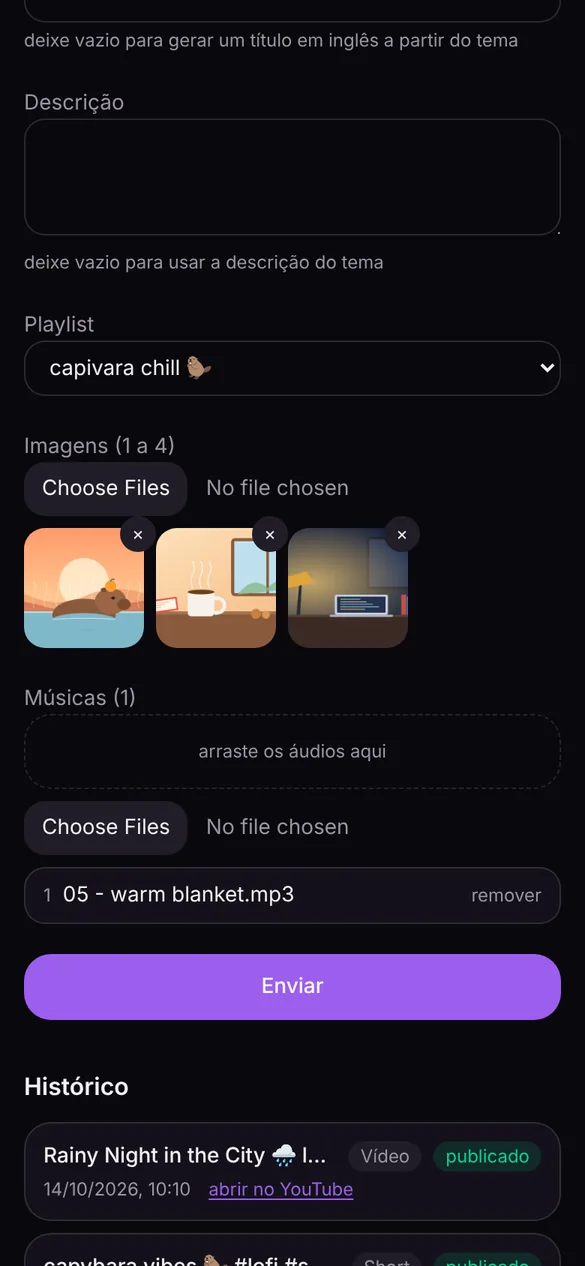
Task: Tap the audio drop zone under Músicas
Action: coord(292,751)
